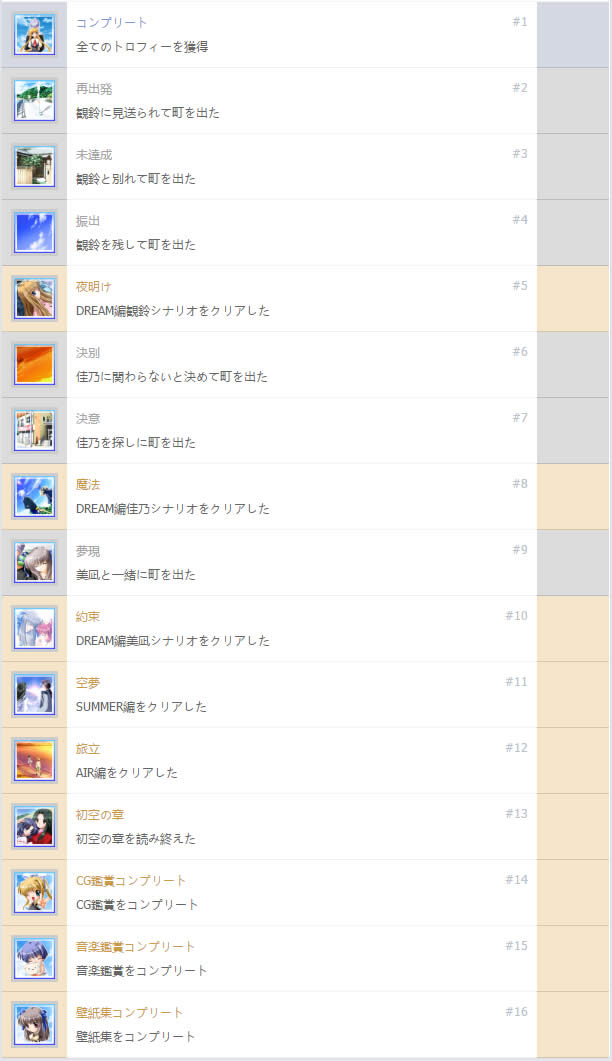View the 初空の章 trophy row
The width and height of the screenshot is (612, 1061).
[300, 827]
